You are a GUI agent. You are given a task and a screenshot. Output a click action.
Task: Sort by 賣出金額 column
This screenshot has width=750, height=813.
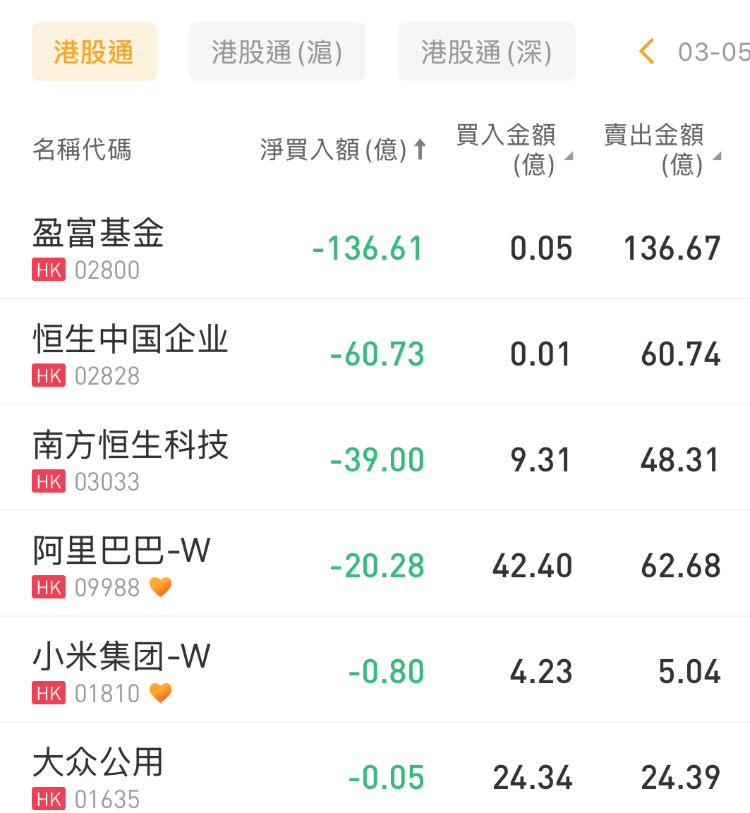point(660,149)
